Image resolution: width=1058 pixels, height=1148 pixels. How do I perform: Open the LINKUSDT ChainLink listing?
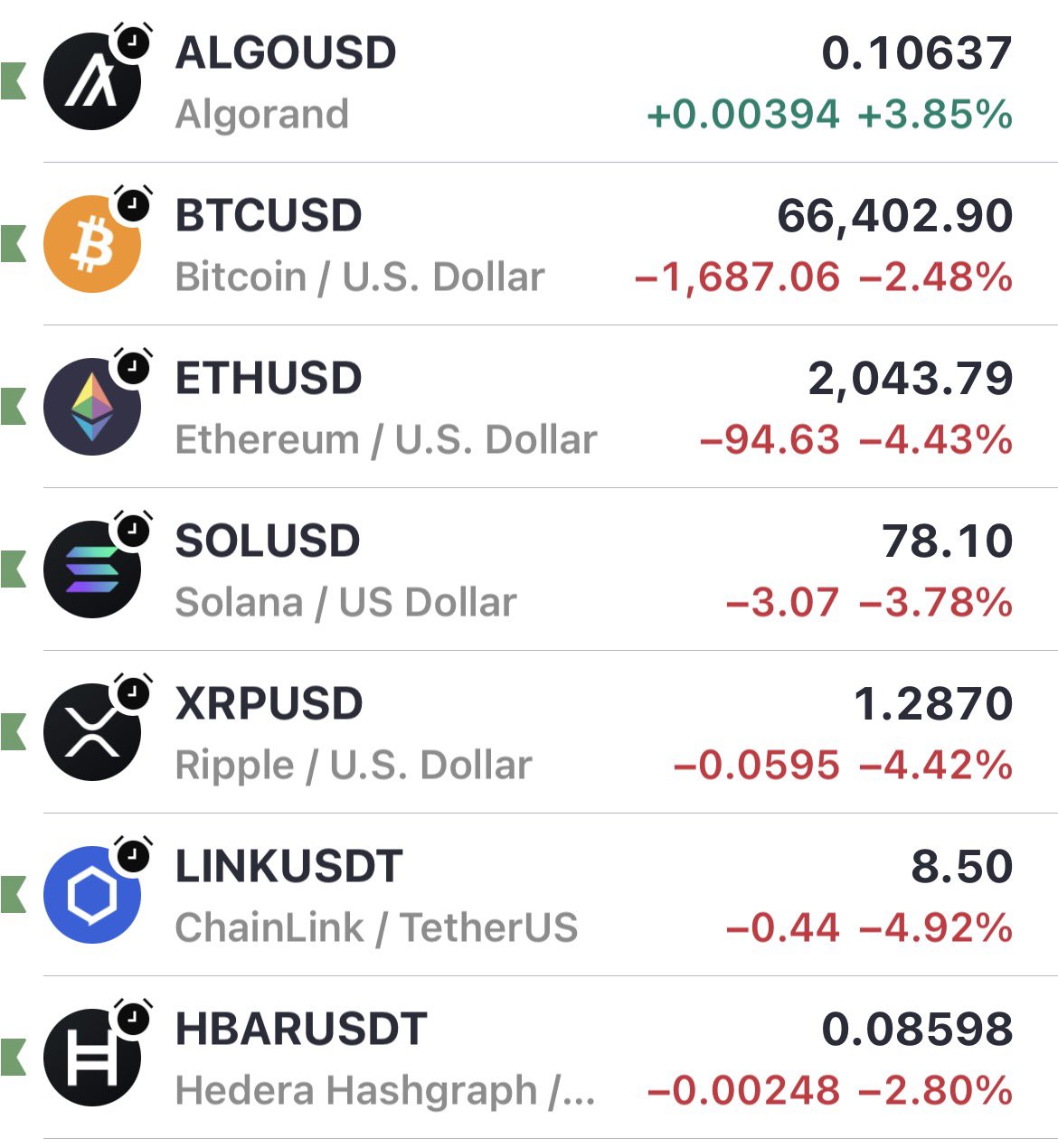[x=543, y=897]
